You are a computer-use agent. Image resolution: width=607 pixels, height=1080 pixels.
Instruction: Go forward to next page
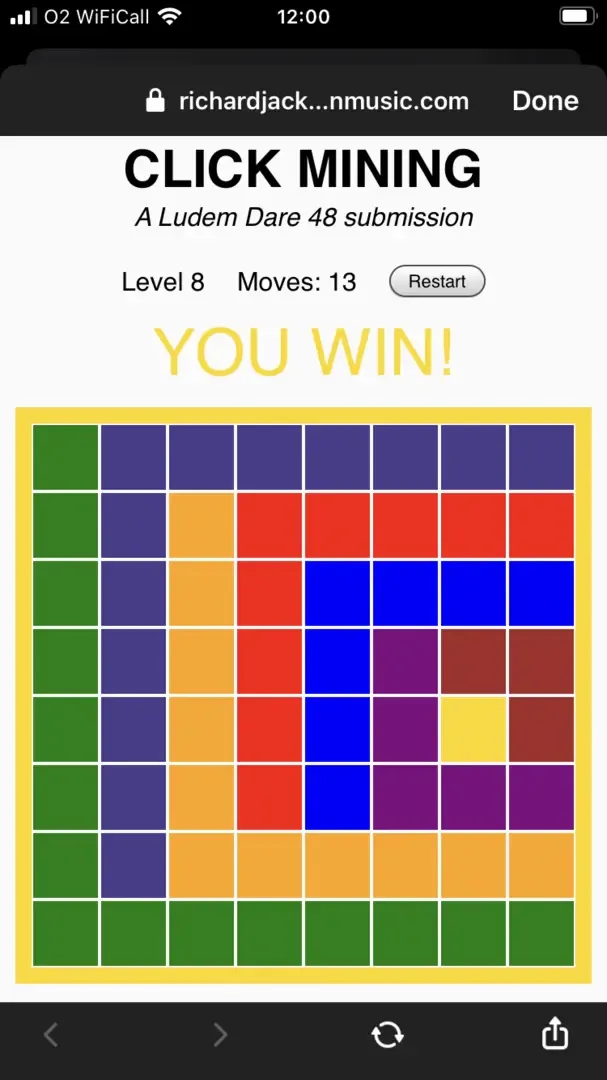coord(220,1034)
